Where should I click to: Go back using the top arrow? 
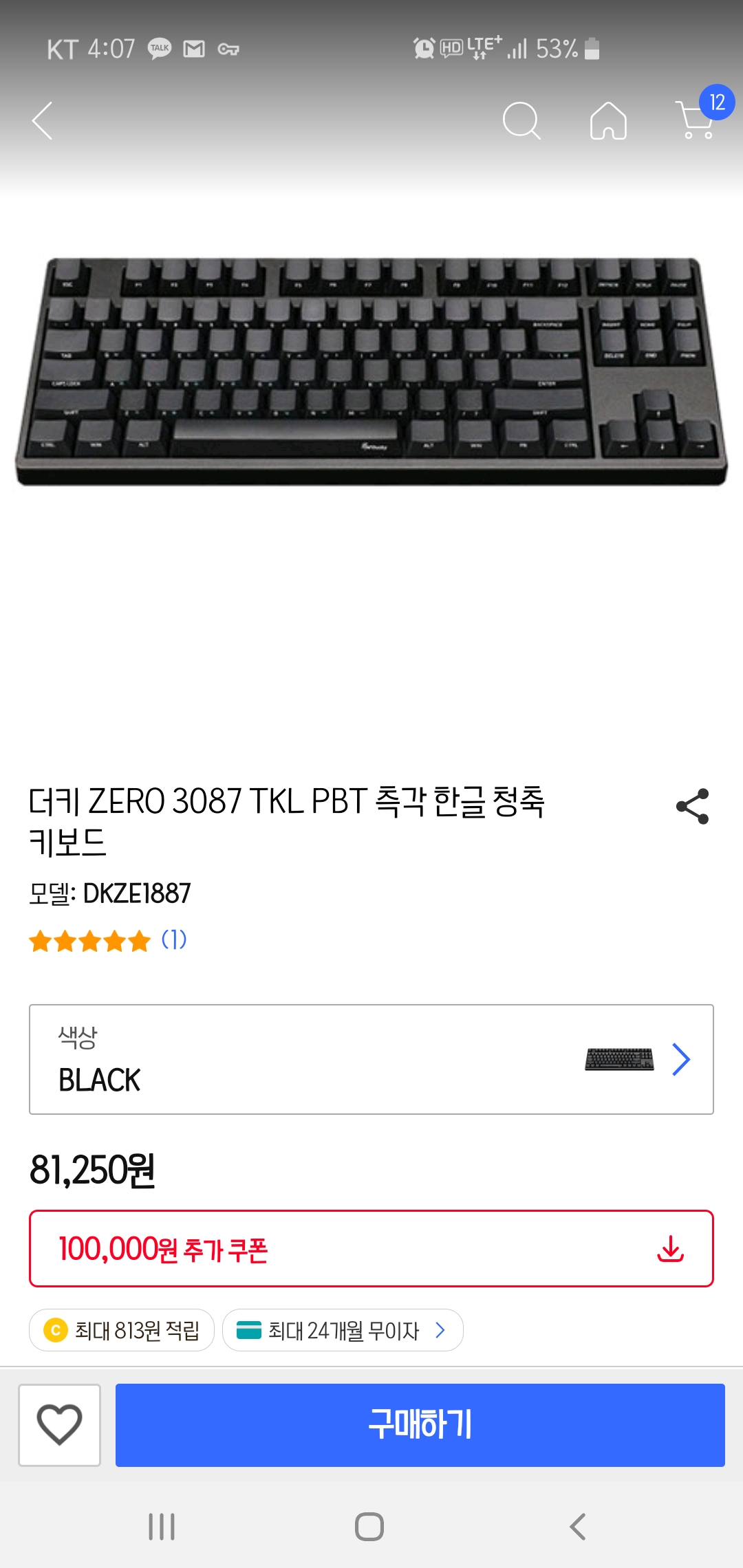pyautogui.click(x=43, y=121)
